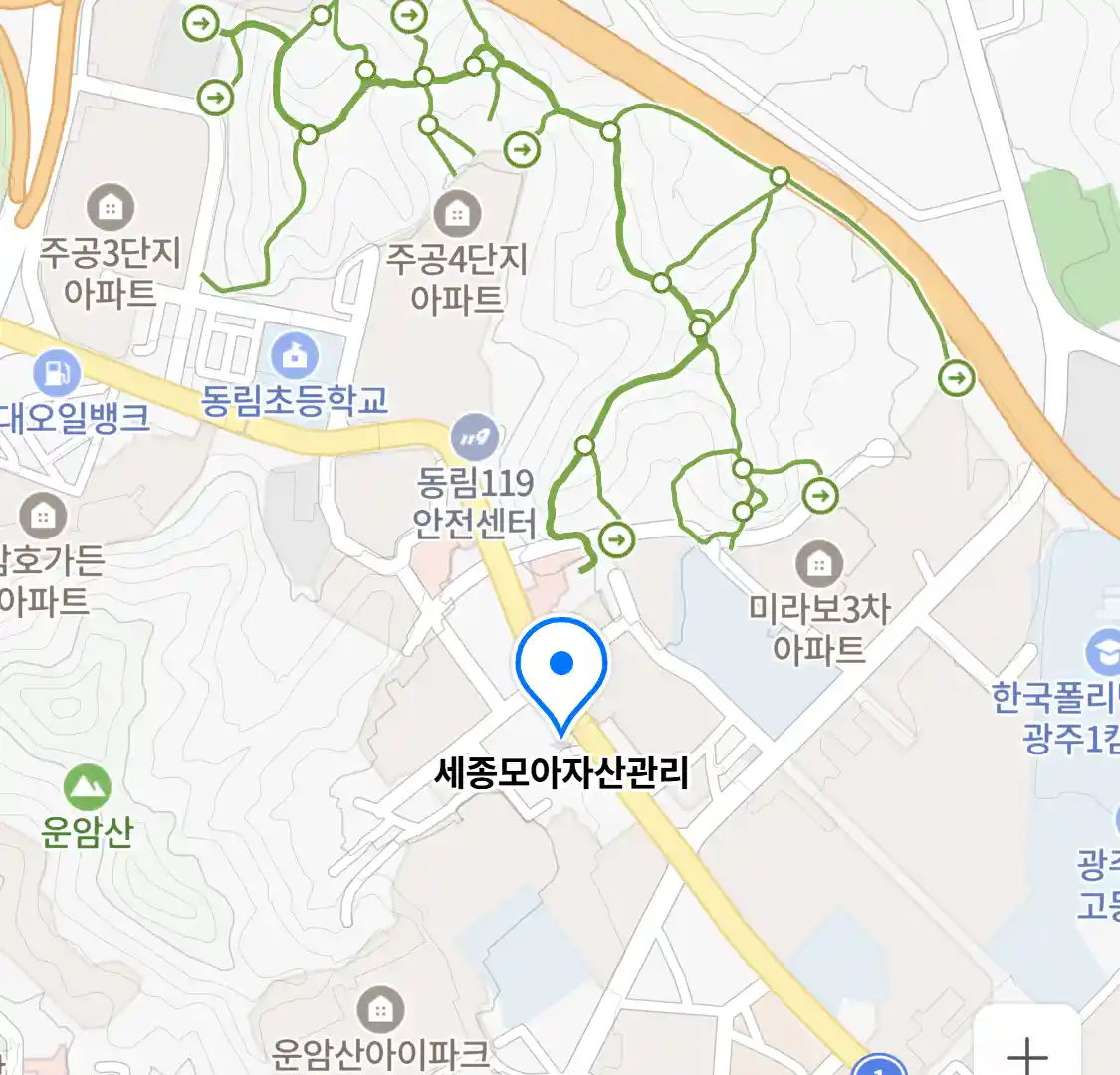
Task: Open the 동림초등학교 school marker
Action: [295, 355]
